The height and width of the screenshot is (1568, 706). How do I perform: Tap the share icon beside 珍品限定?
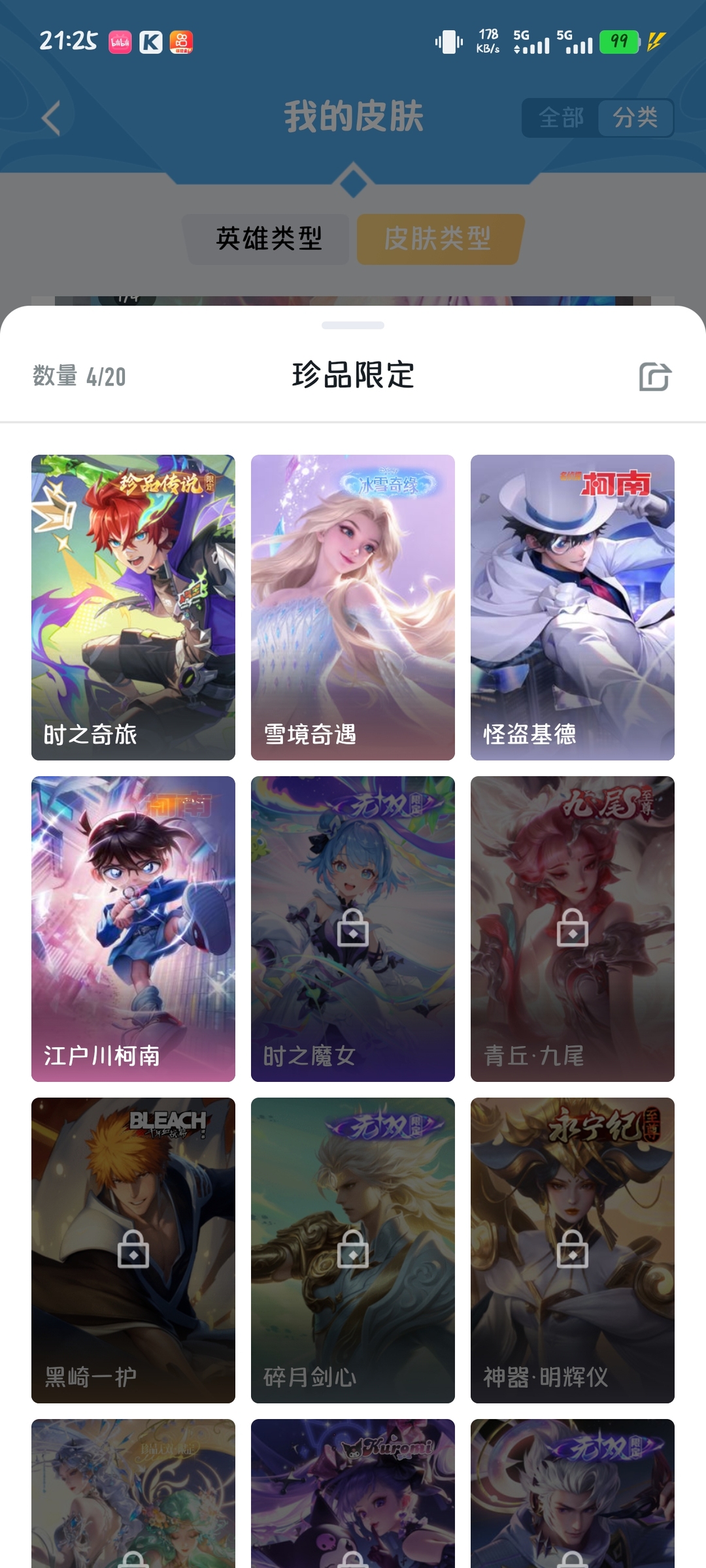click(x=654, y=377)
